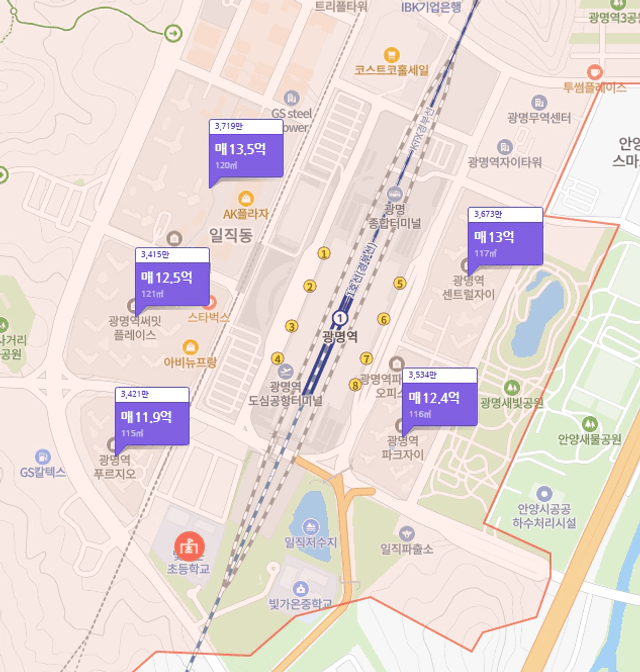Select the 광명역 station marker
The height and width of the screenshot is (672, 640).
click(339, 318)
